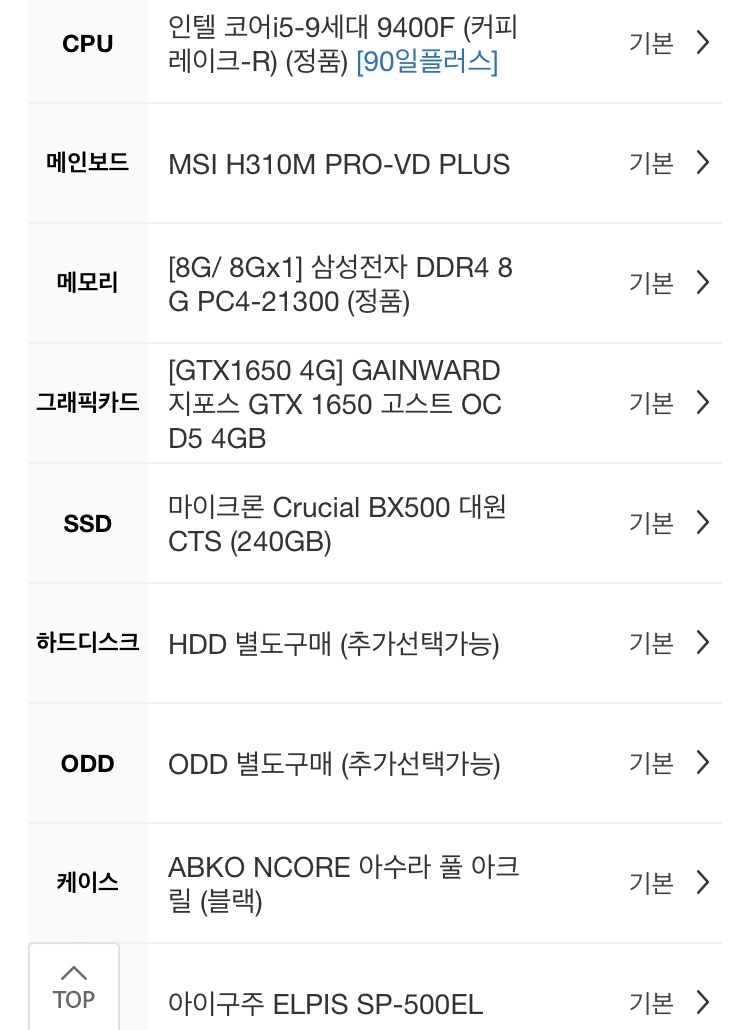Open the 케이스 row with ABKO NCORE 아수라

point(375,884)
